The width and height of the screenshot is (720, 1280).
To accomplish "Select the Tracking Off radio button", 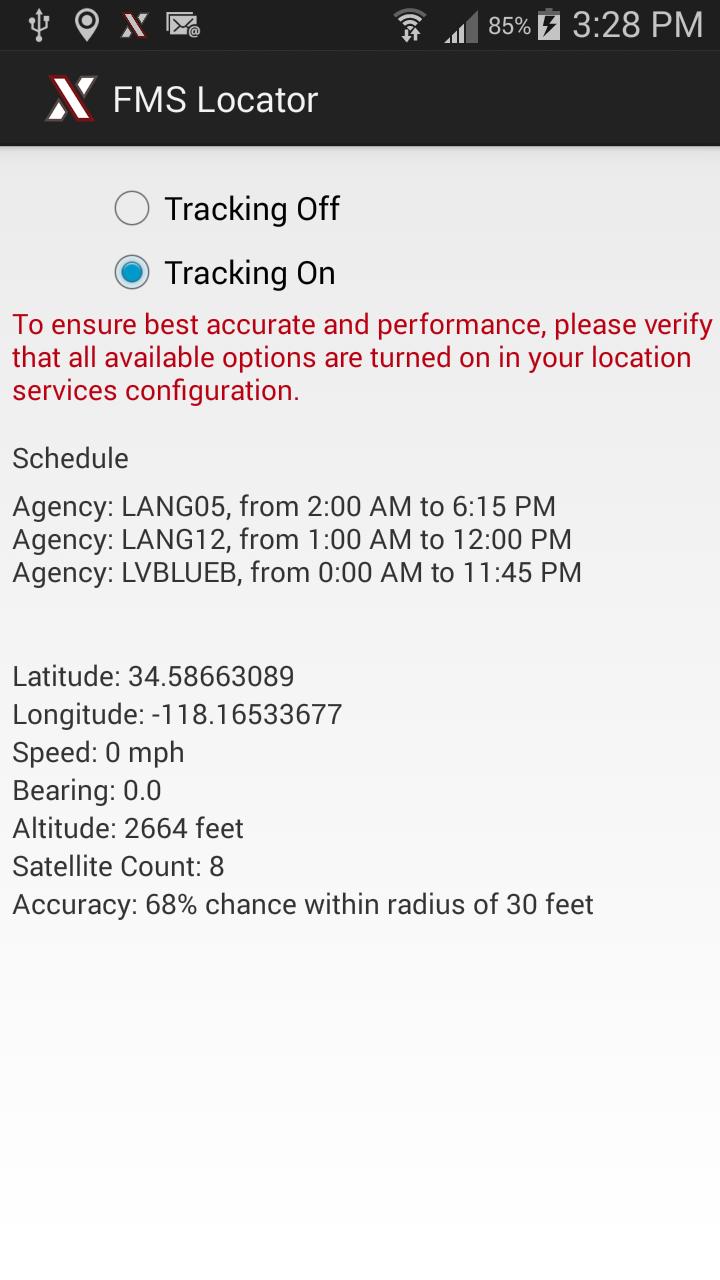I will [132, 209].
